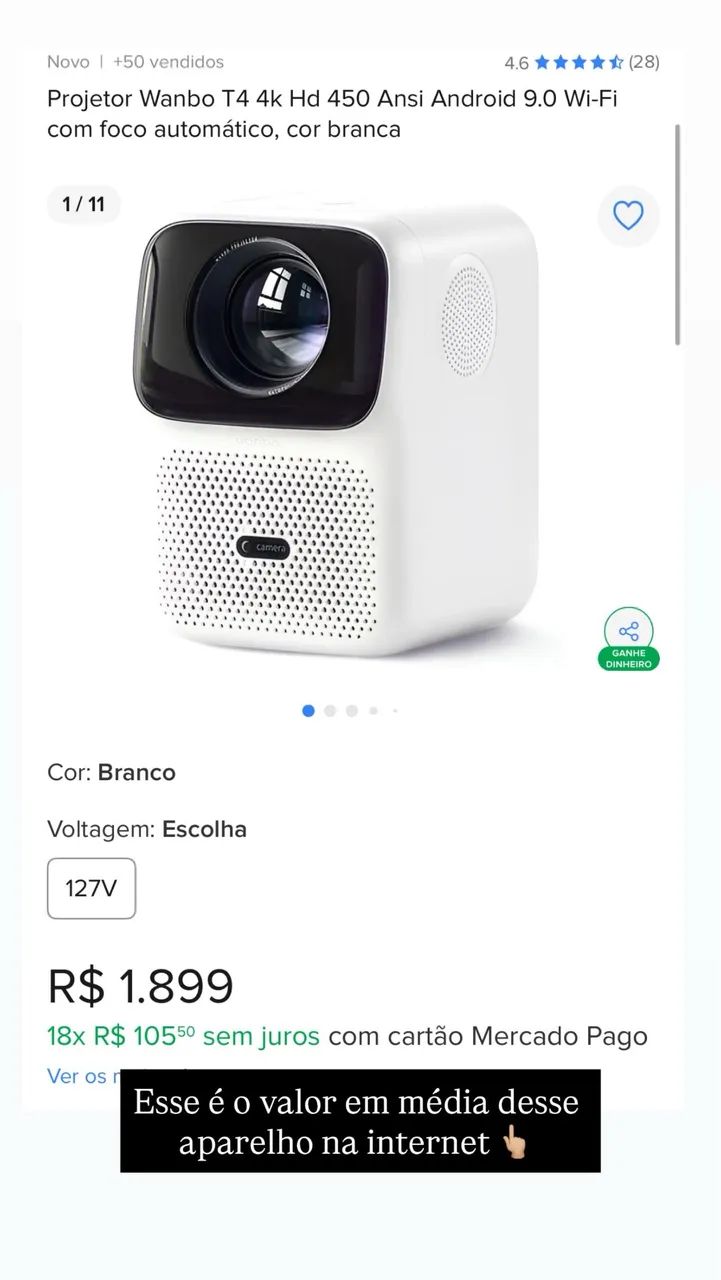Click the +50 vendidos sales count
This screenshot has width=721, height=1280.
tap(169, 61)
